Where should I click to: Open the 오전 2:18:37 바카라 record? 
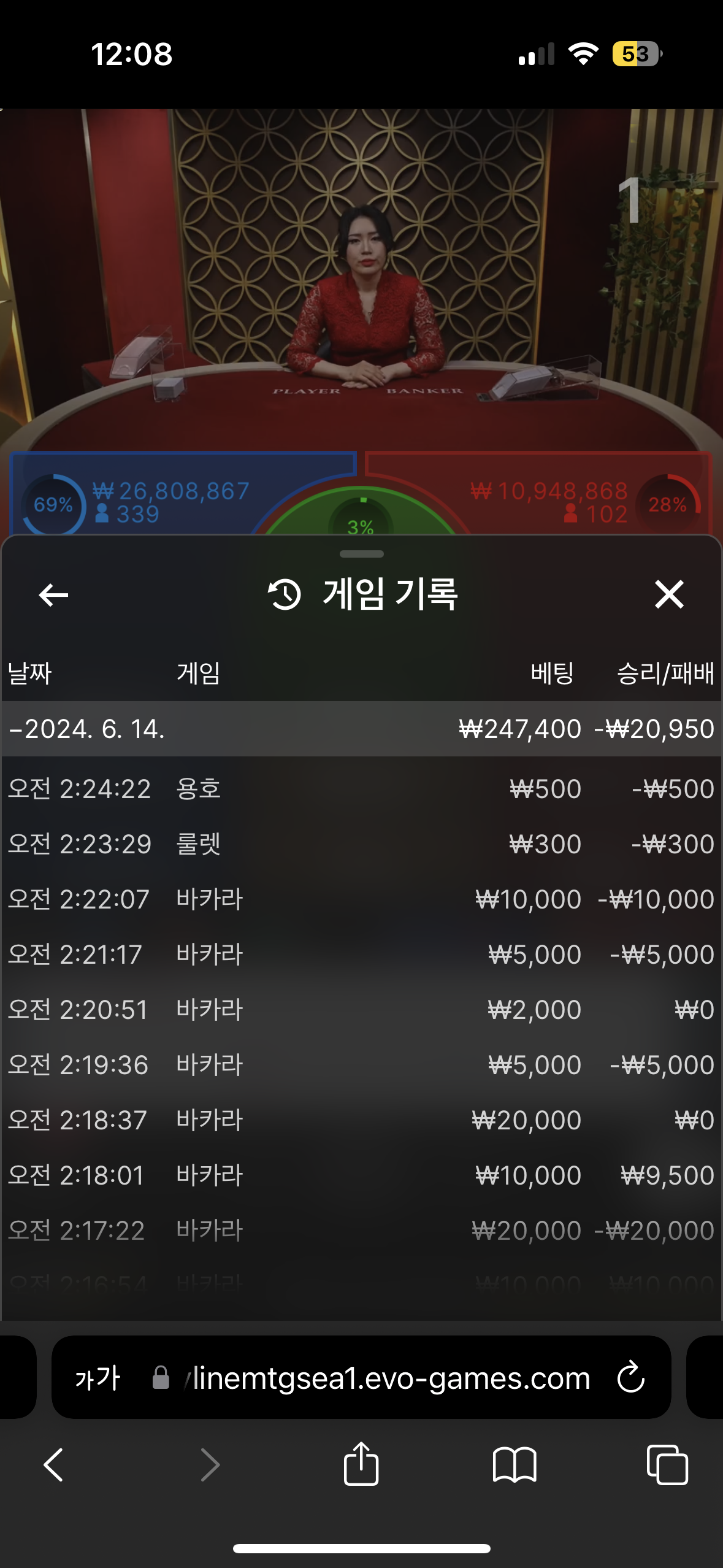coord(361,1120)
